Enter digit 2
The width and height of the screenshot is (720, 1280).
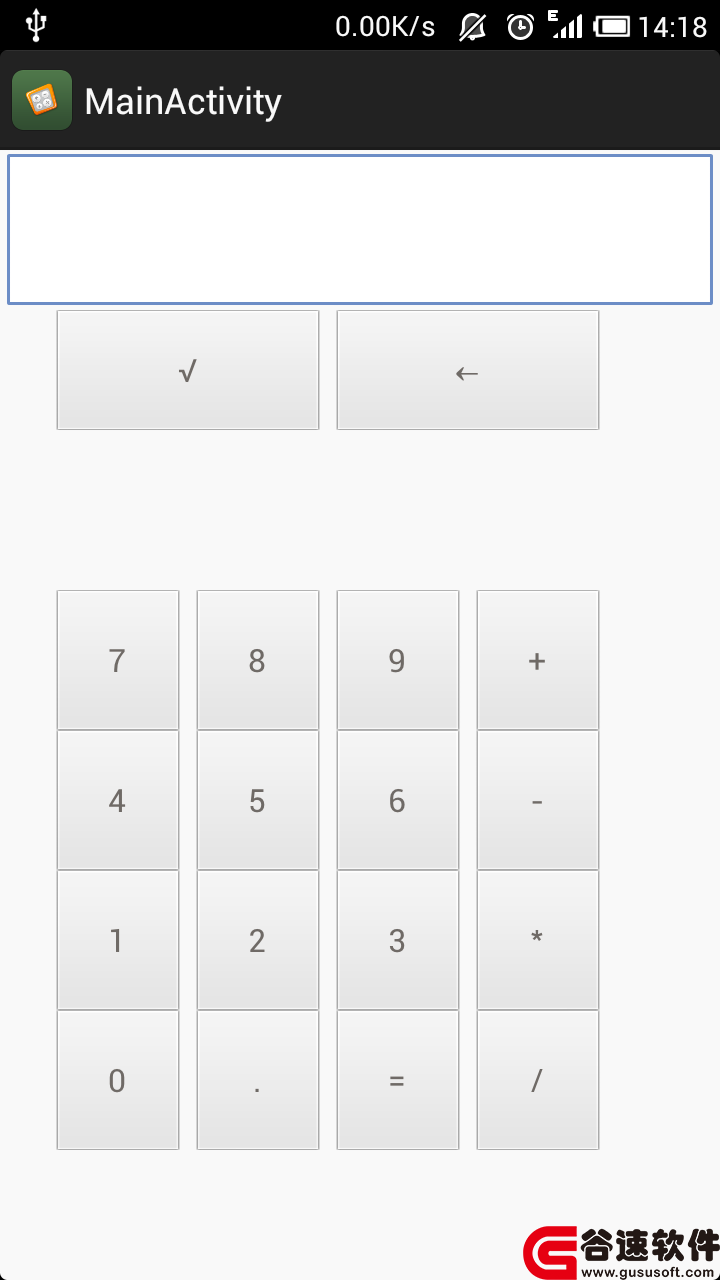click(x=258, y=940)
